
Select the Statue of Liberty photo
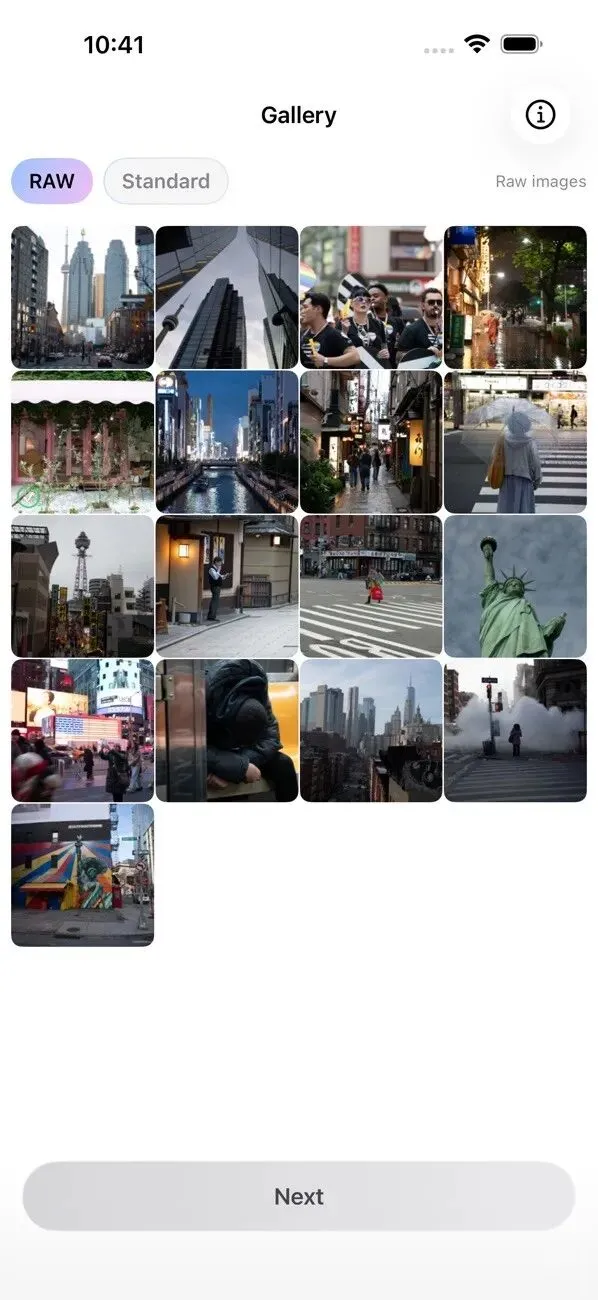(x=515, y=586)
